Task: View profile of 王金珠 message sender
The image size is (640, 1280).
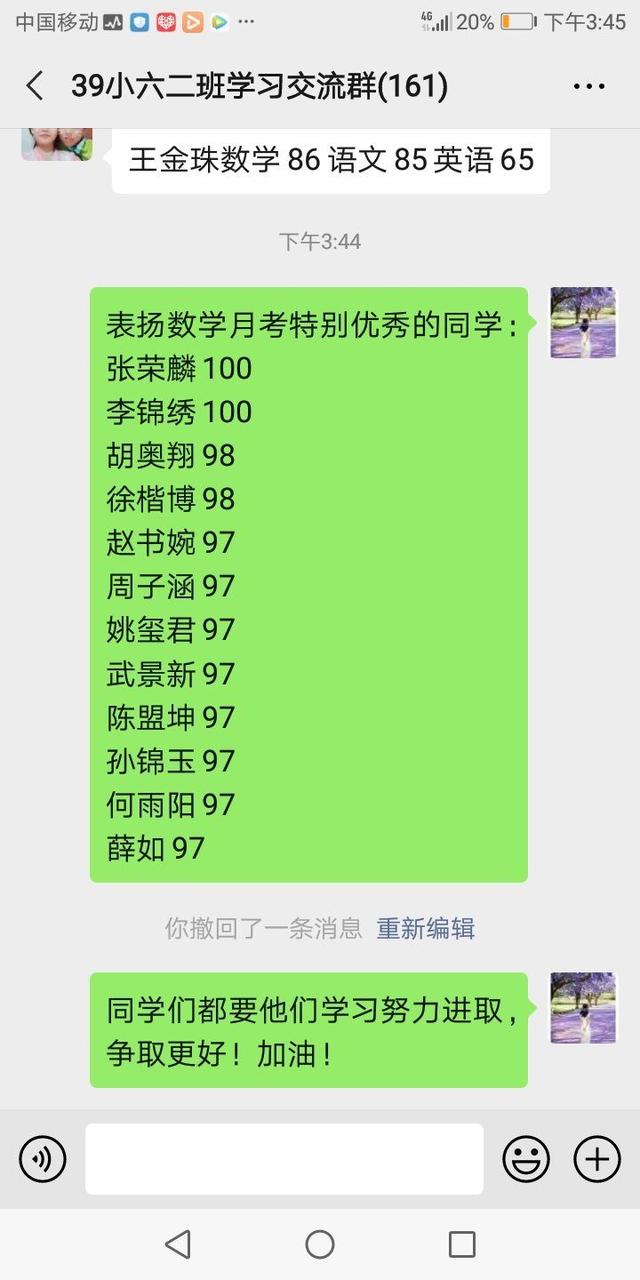Action: click(57, 144)
